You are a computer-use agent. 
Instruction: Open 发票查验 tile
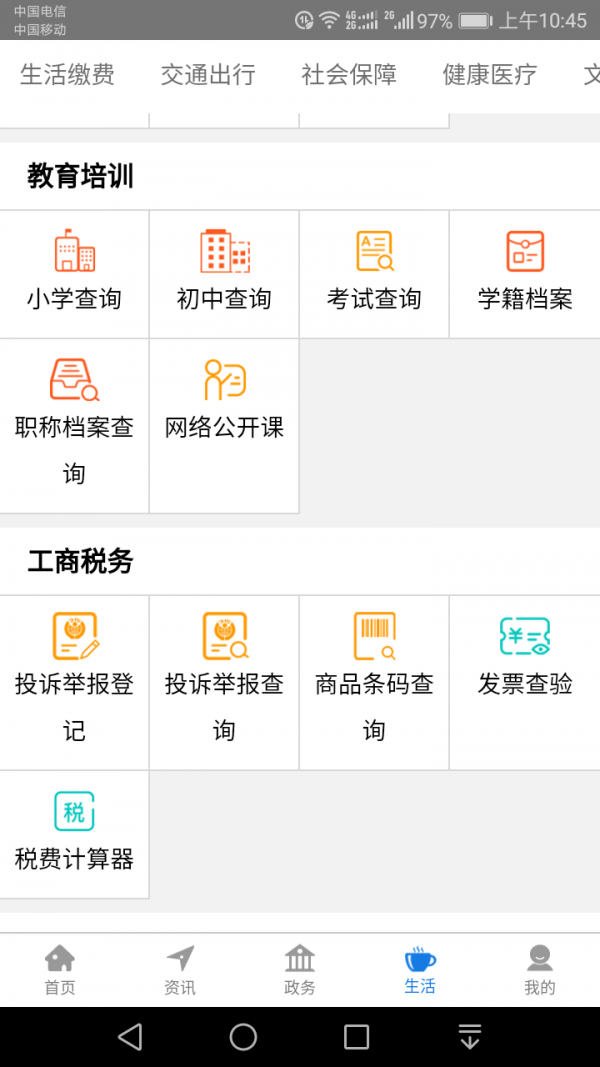[524, 682]
